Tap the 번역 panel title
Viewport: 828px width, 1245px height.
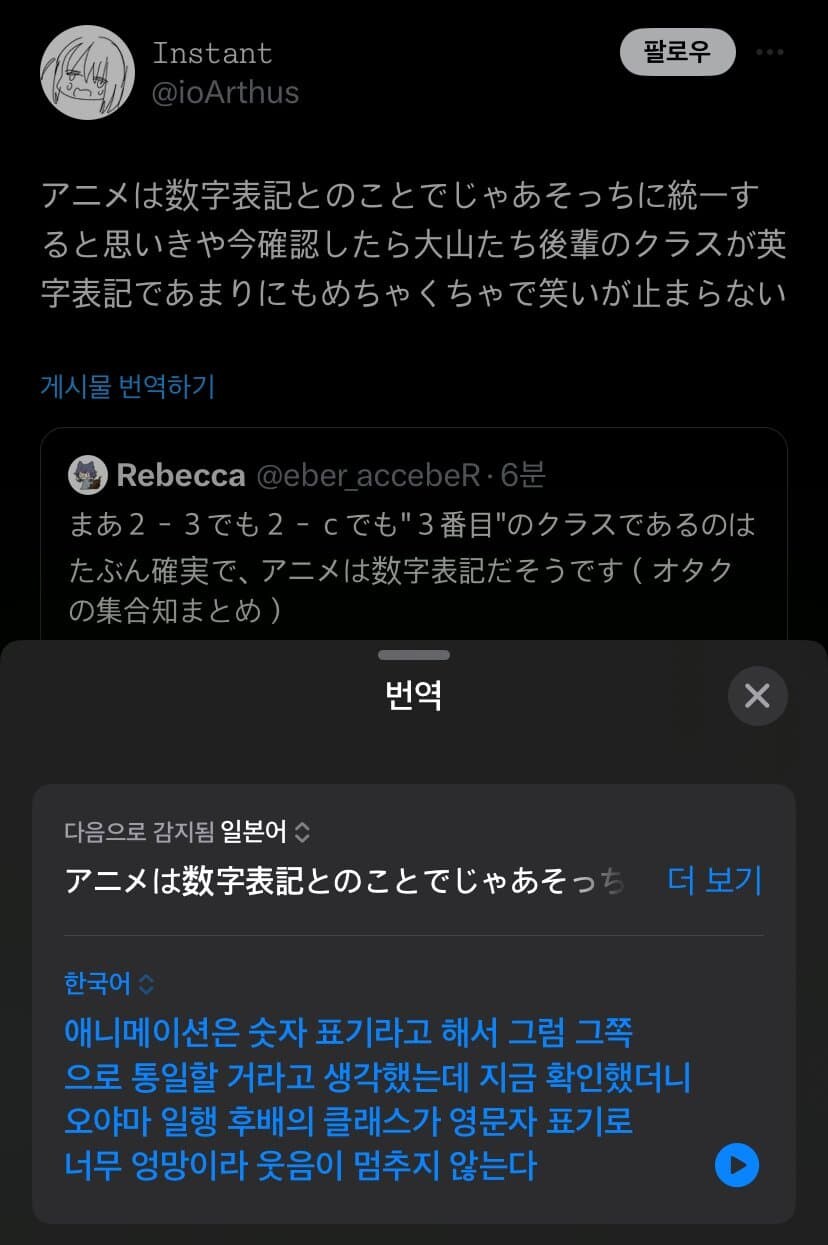(x=413, y=694)
